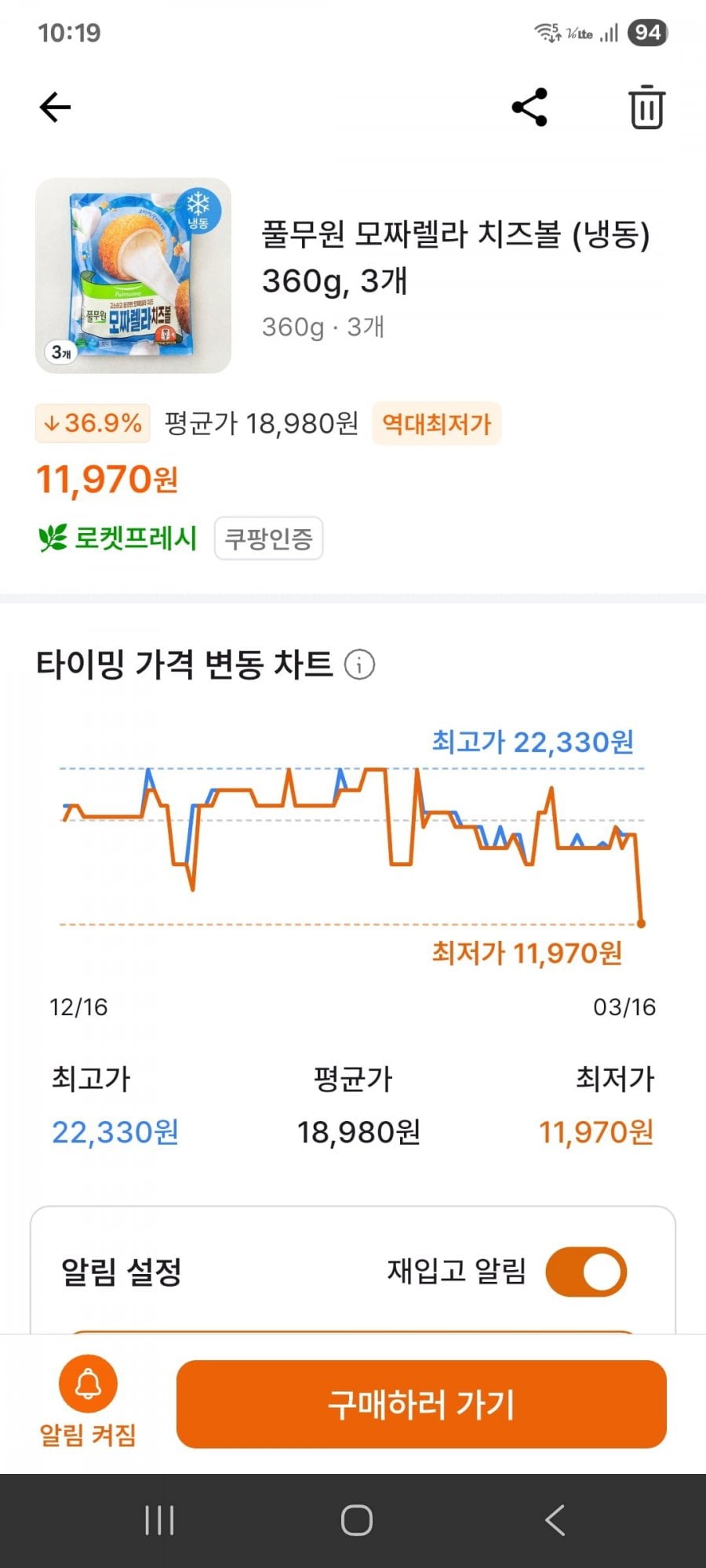Share this product

point(529,107)
